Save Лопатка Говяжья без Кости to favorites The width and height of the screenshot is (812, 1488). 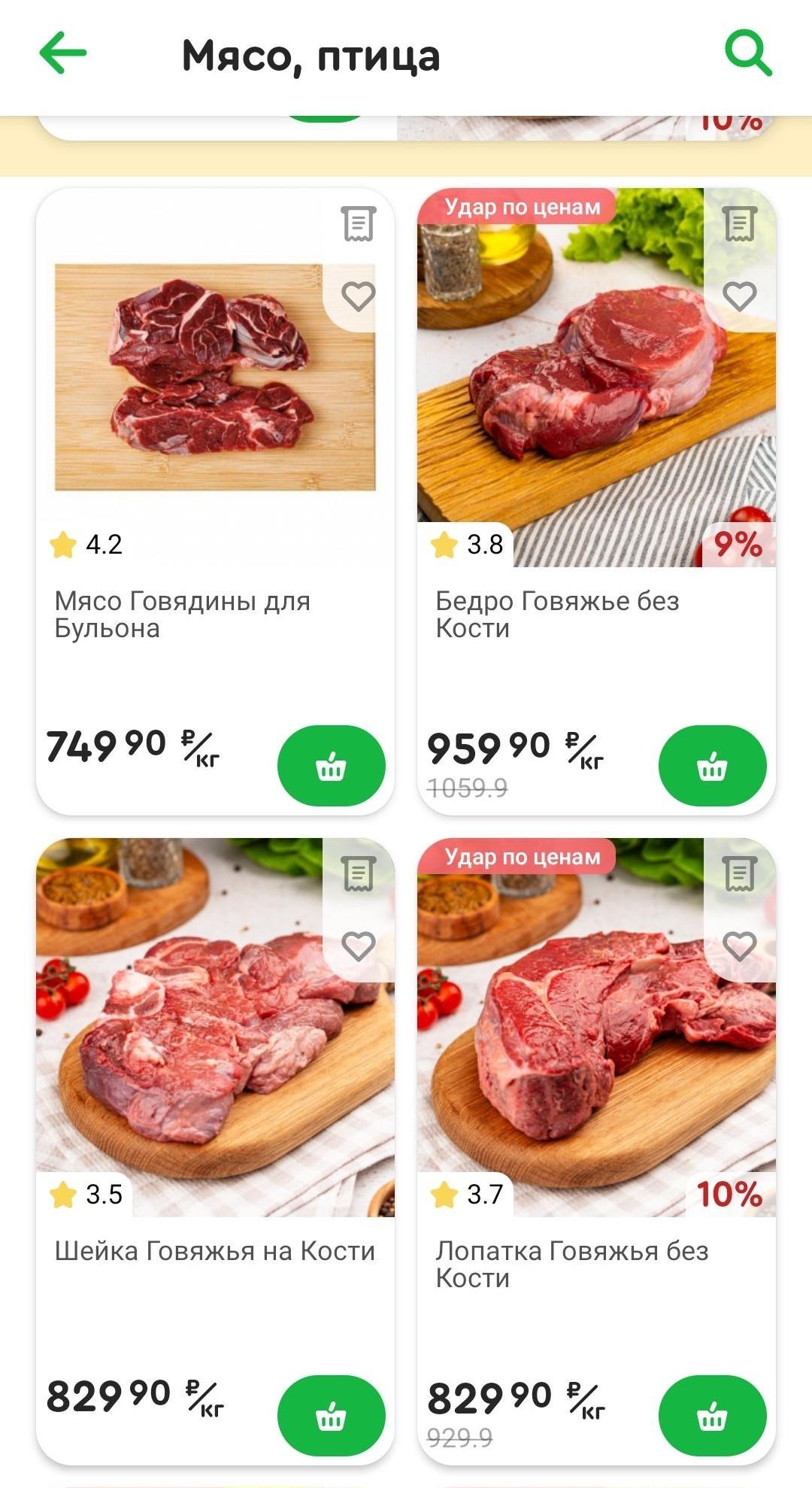coord(739,946)
